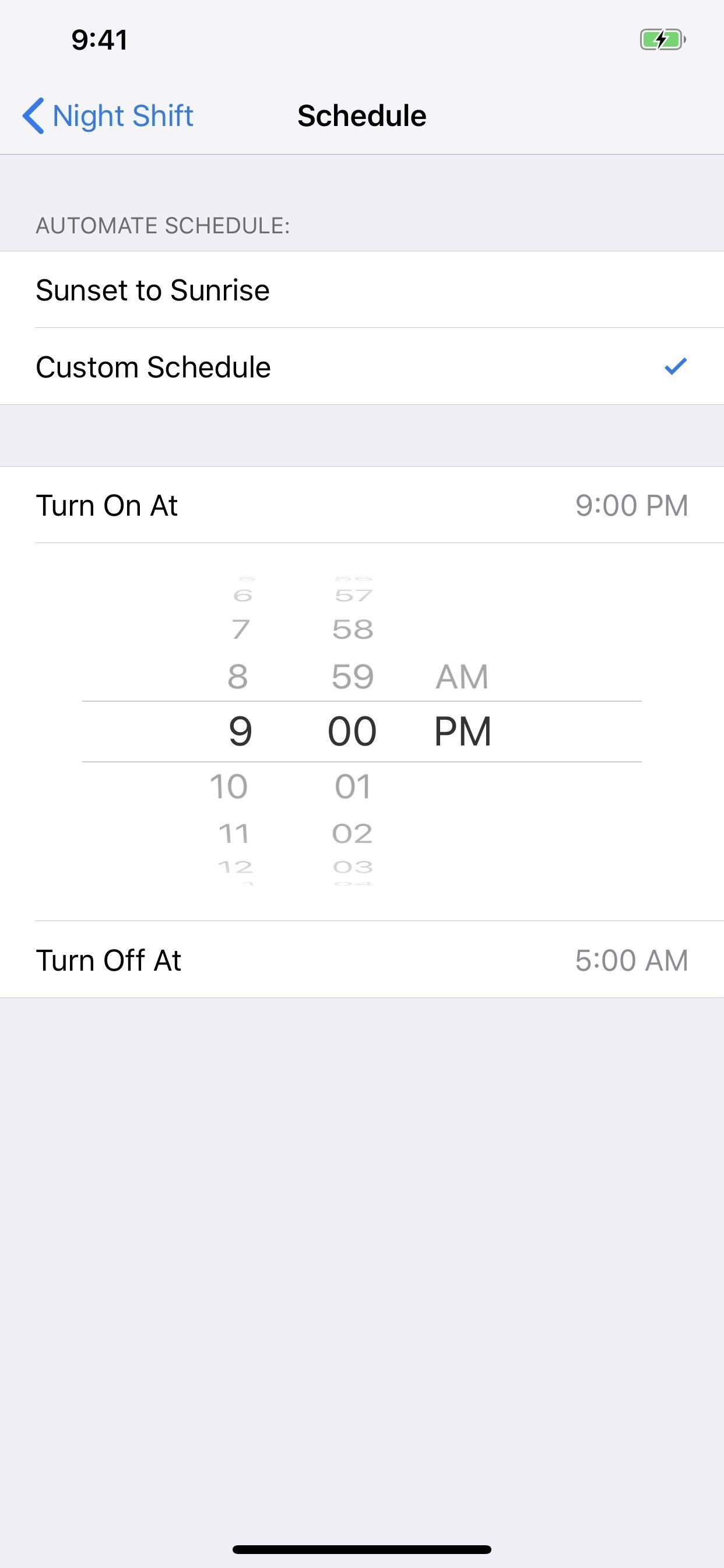
Task: Tap the charging battery icon in status bar
Action: click(663, 39)
